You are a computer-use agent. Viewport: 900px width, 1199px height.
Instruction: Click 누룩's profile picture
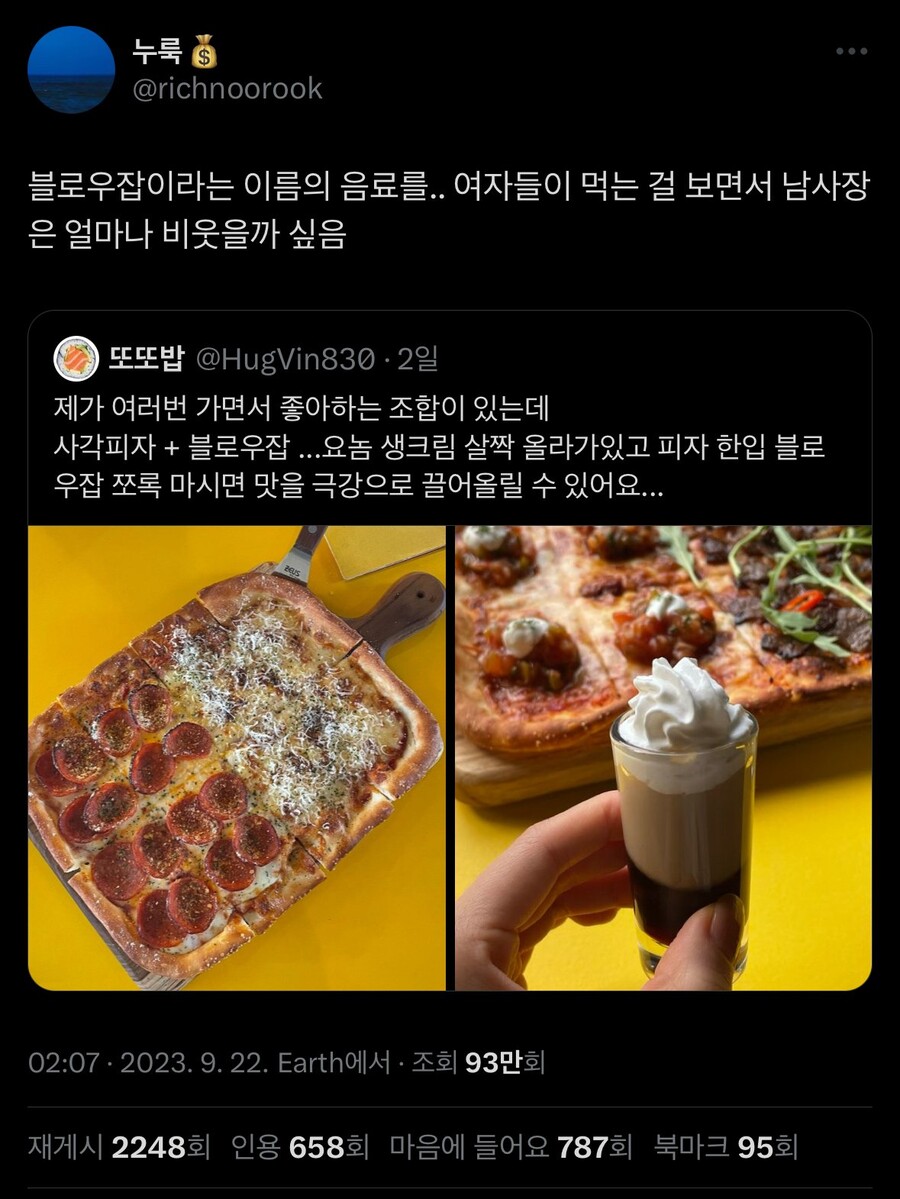[74, 67]
